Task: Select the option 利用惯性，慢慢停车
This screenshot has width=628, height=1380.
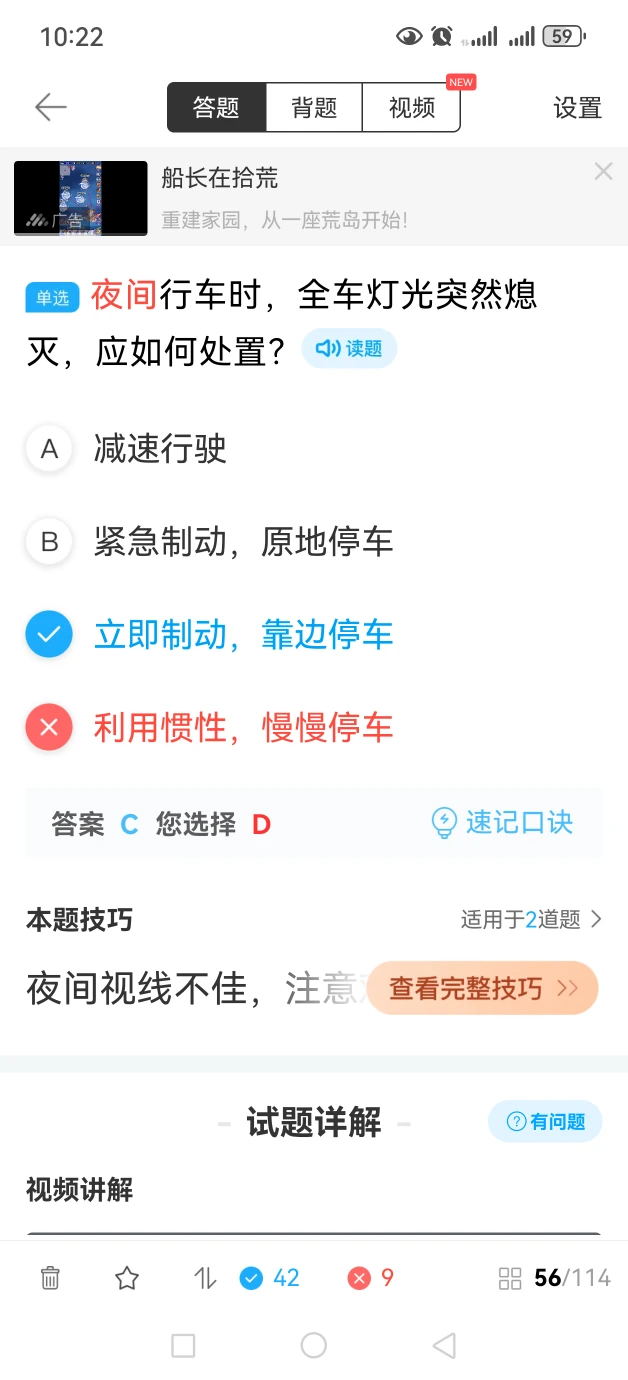Action: [243, 728]
